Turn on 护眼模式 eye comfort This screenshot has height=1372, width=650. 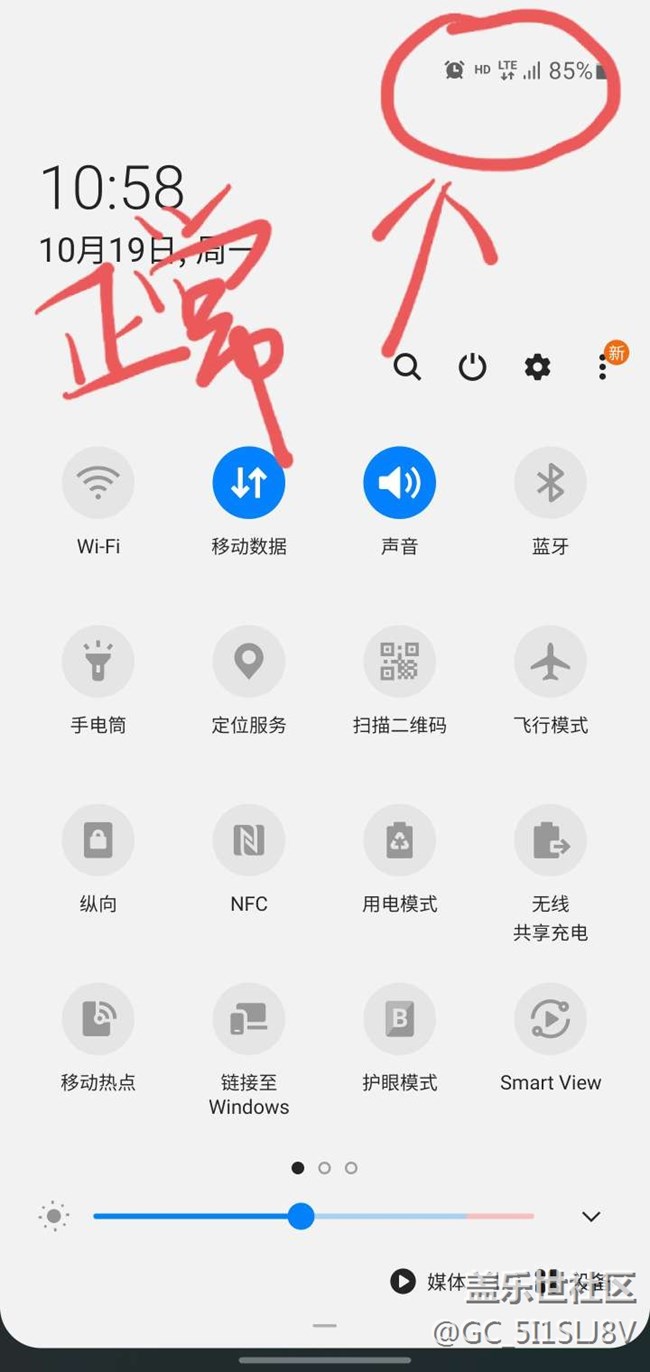point(399,1019)
